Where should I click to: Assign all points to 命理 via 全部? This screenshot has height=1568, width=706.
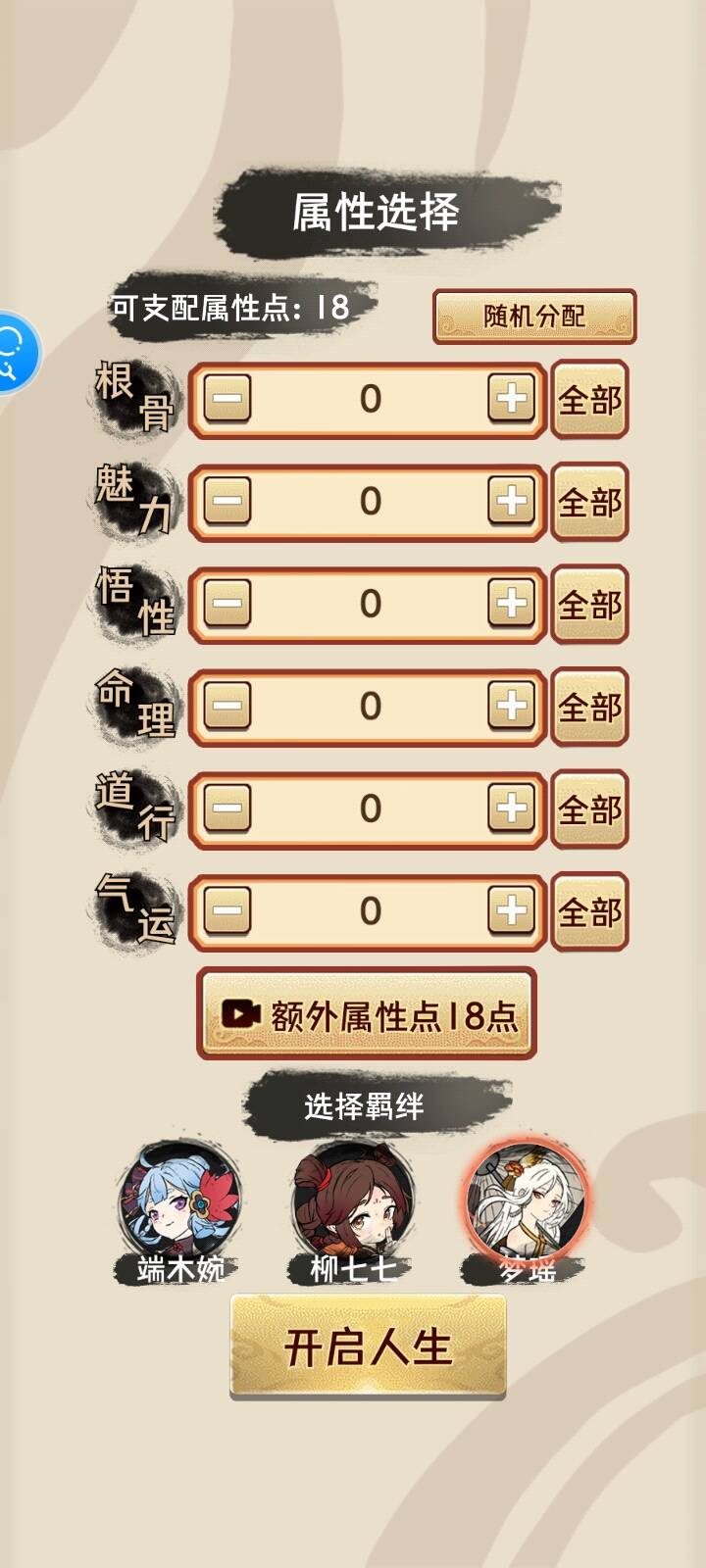(589, 708)
